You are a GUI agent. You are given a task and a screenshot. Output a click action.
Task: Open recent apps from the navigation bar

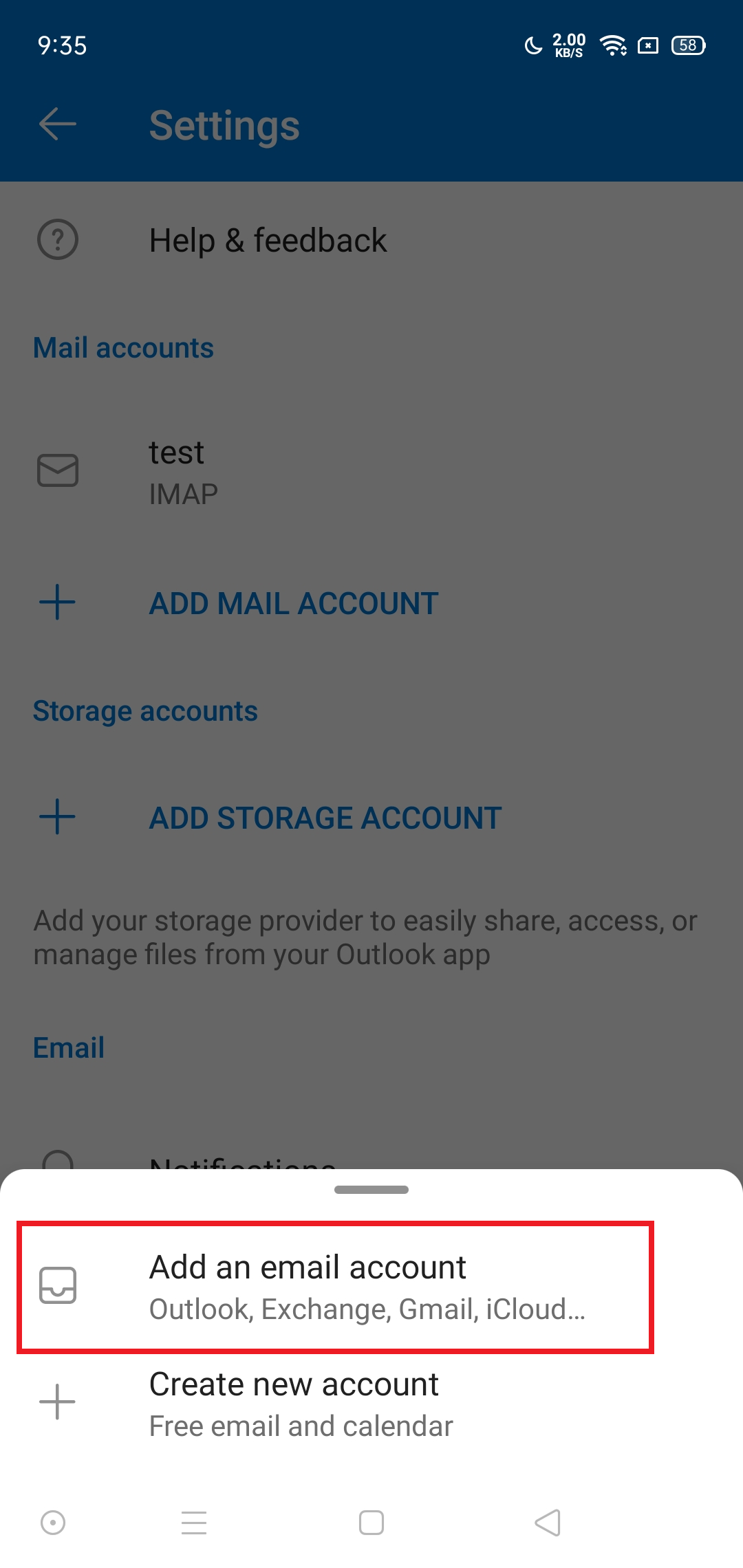pos(193,1523)
